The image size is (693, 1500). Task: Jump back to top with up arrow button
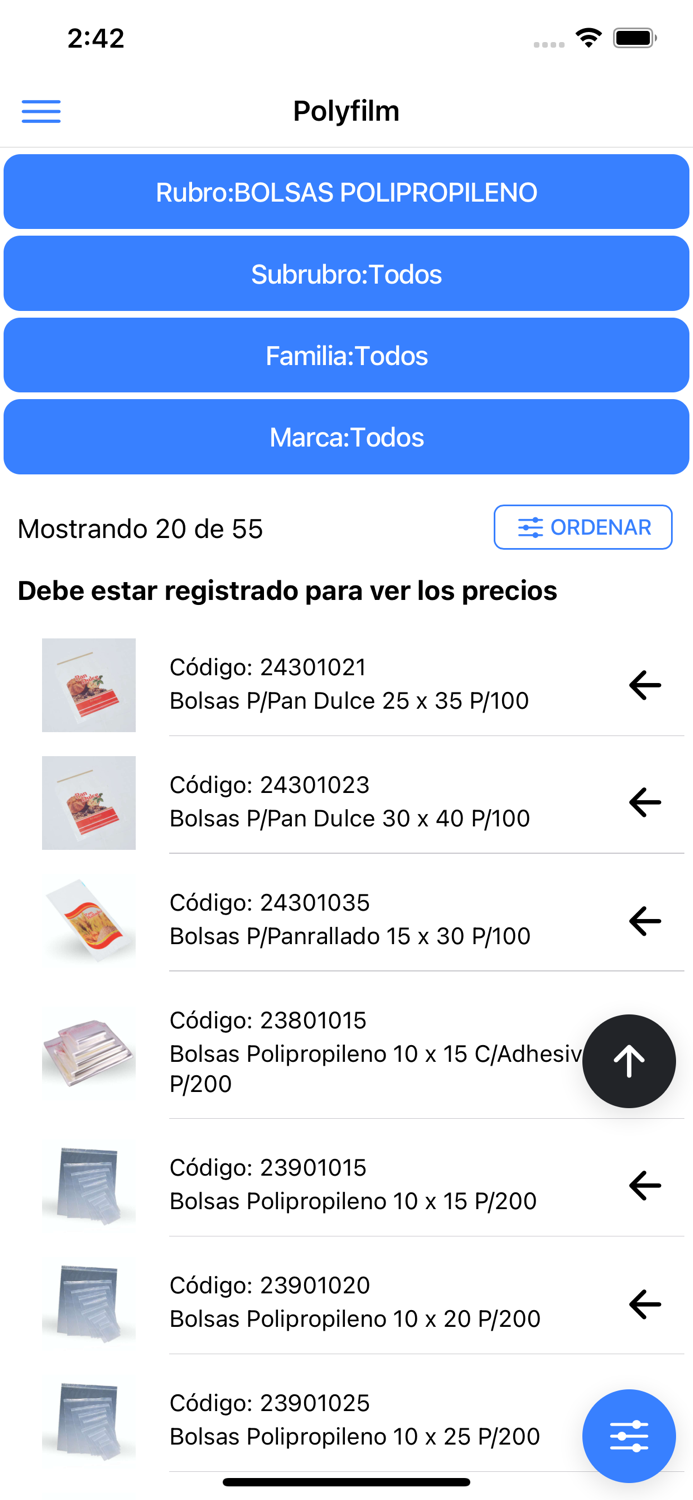[x=629, y=1061]
